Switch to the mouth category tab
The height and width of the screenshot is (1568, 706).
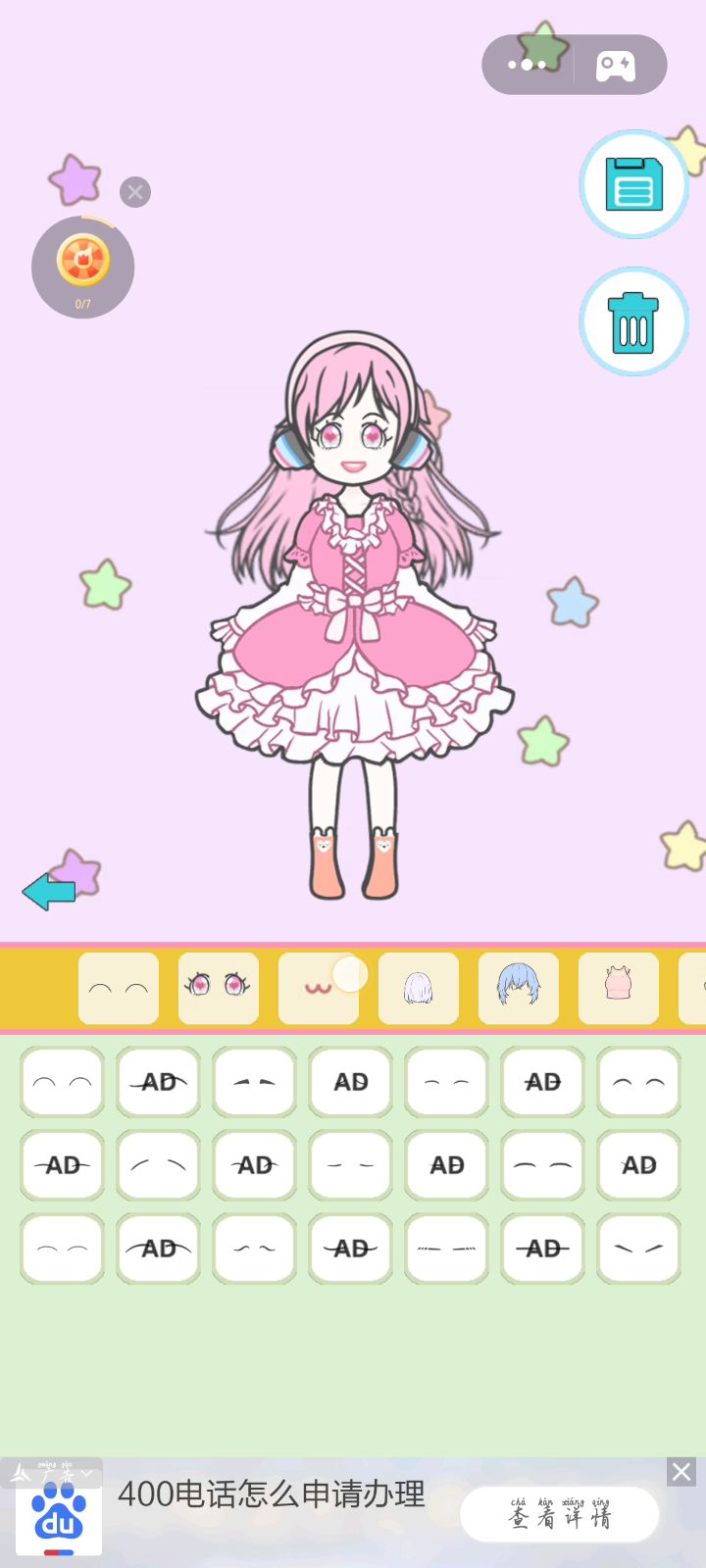pos(318,988)
